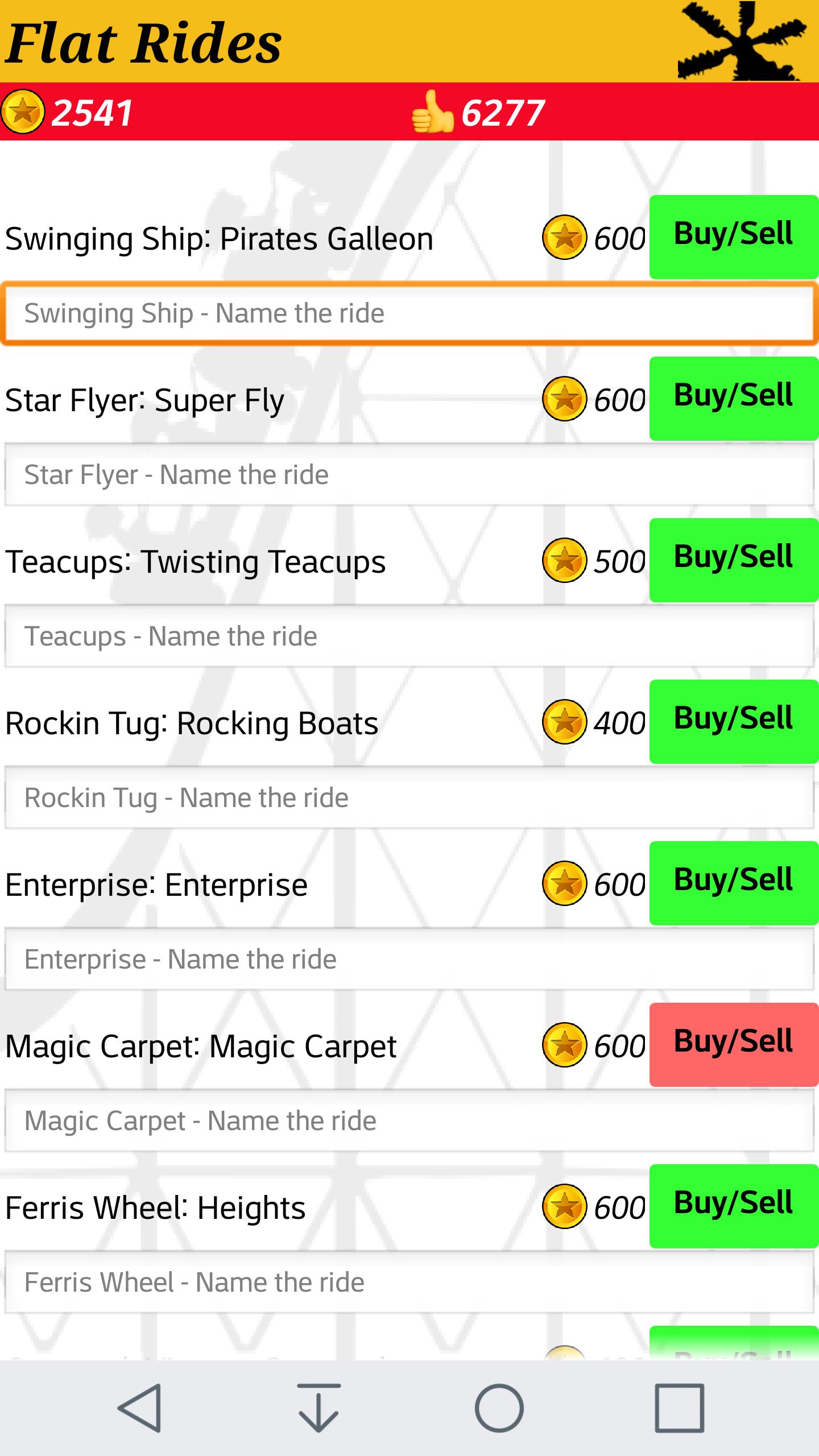Click the coin icon beside Swinging Ship's 600 price
The height and width of the screenshot is (1456, 819).
pyautogui.click(x=564, y=238)
